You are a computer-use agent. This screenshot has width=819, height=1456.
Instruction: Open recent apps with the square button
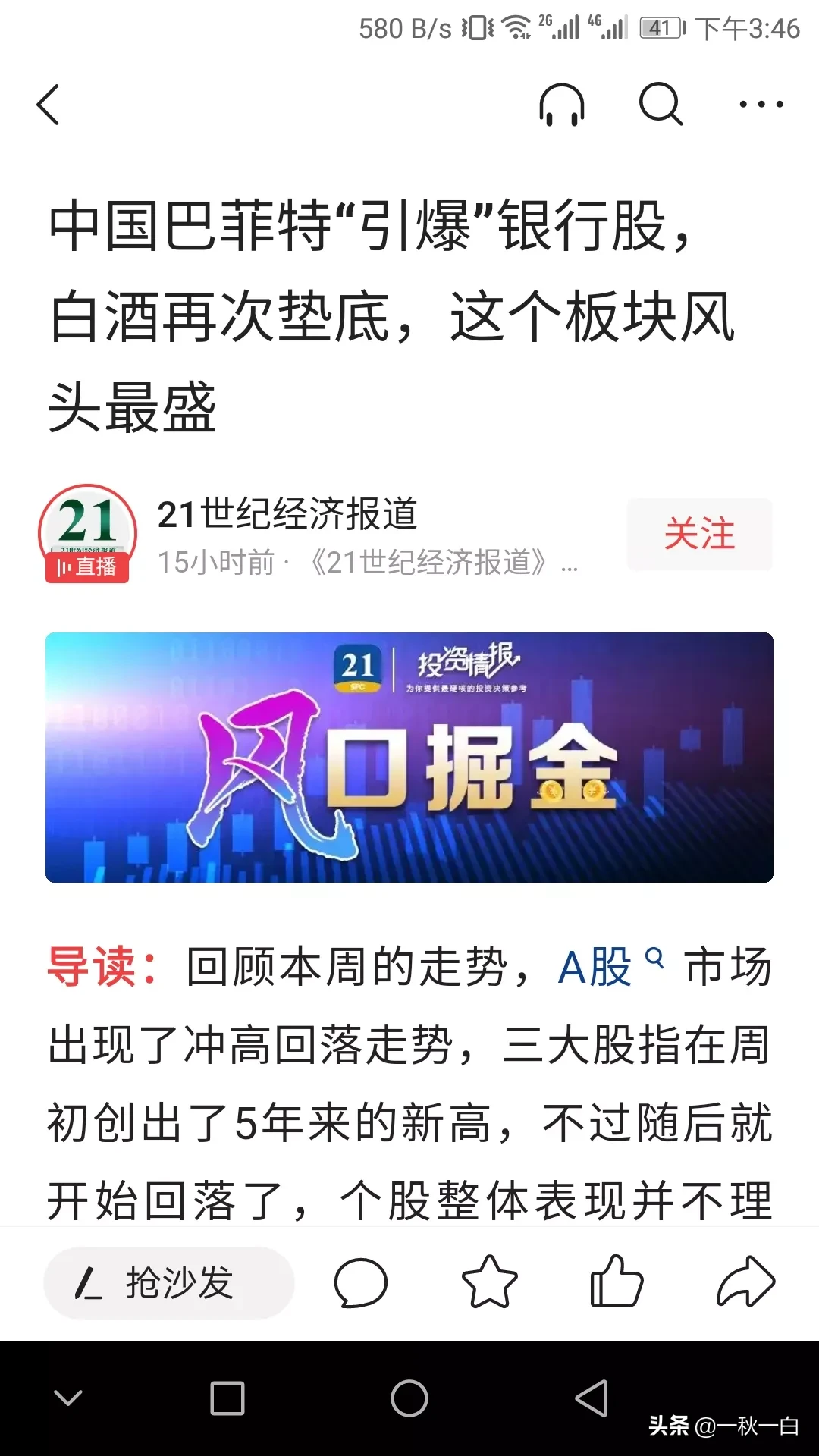click(227, 1398)
